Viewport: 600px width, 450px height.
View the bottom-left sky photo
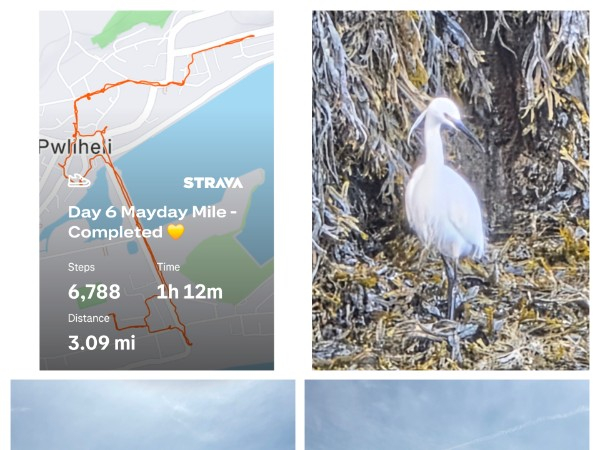pyautogui.click(x=153, y=415)
